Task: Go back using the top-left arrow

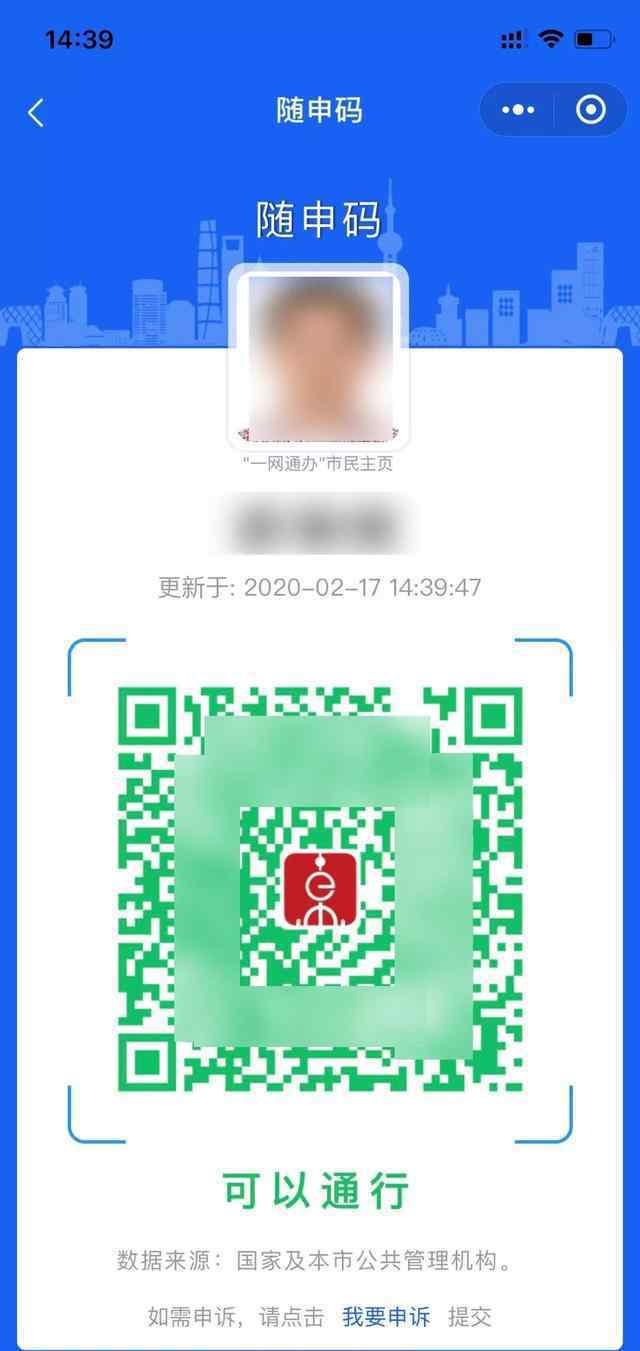Action: point(36,112)
